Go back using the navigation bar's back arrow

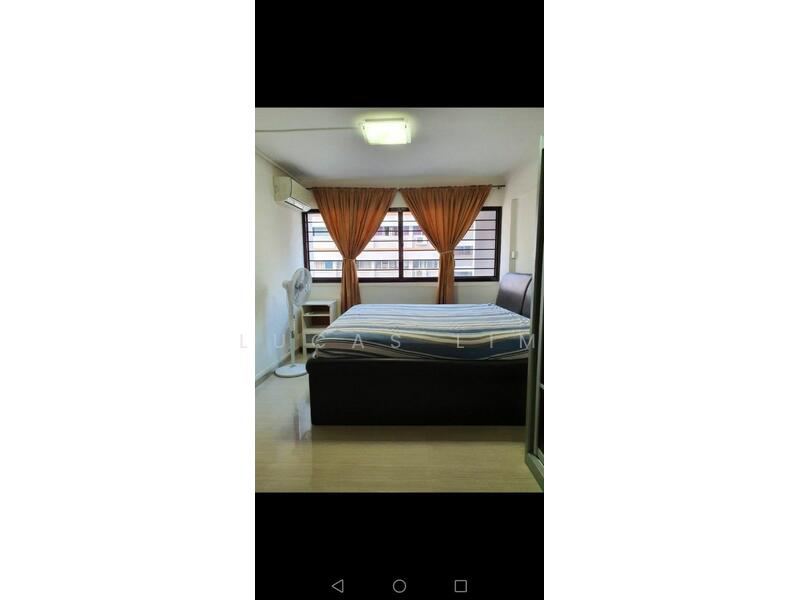click(337, 585)
